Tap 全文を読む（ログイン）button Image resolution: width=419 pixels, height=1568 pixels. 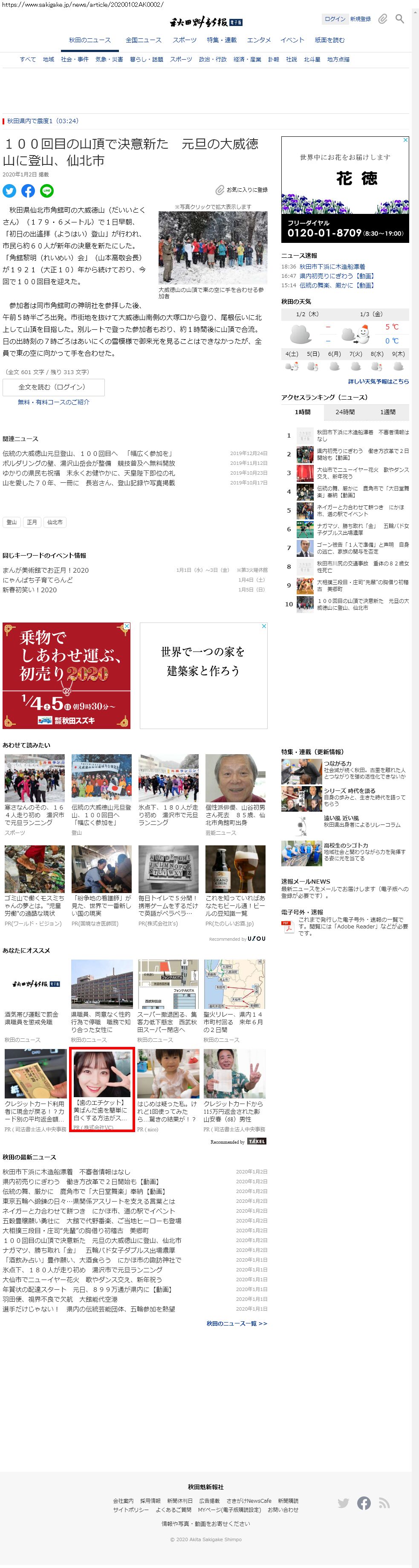click(53, 387)
